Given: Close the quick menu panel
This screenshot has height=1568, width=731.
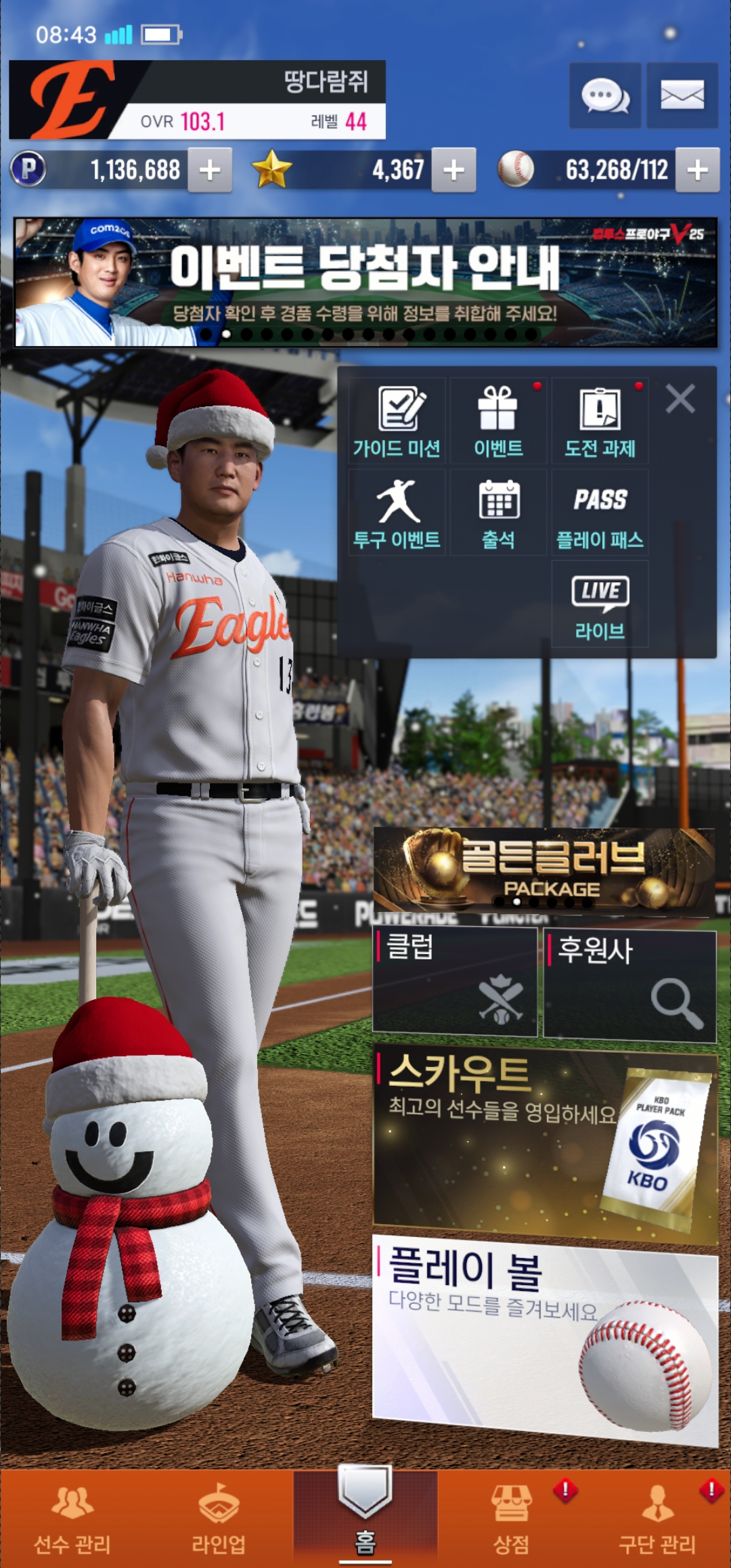Looking at the screenshot, I should [680, 399].
